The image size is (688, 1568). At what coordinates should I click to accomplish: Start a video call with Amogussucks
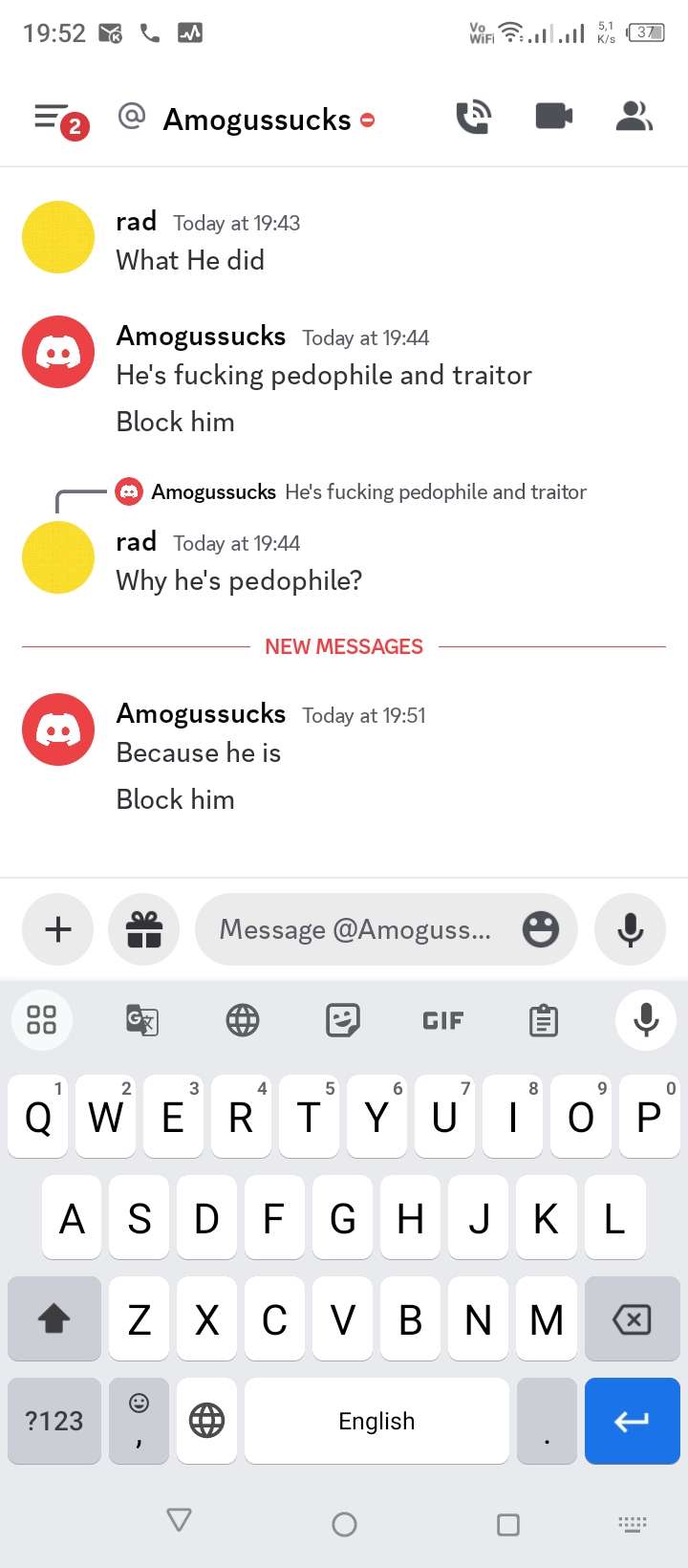[553, 117]
